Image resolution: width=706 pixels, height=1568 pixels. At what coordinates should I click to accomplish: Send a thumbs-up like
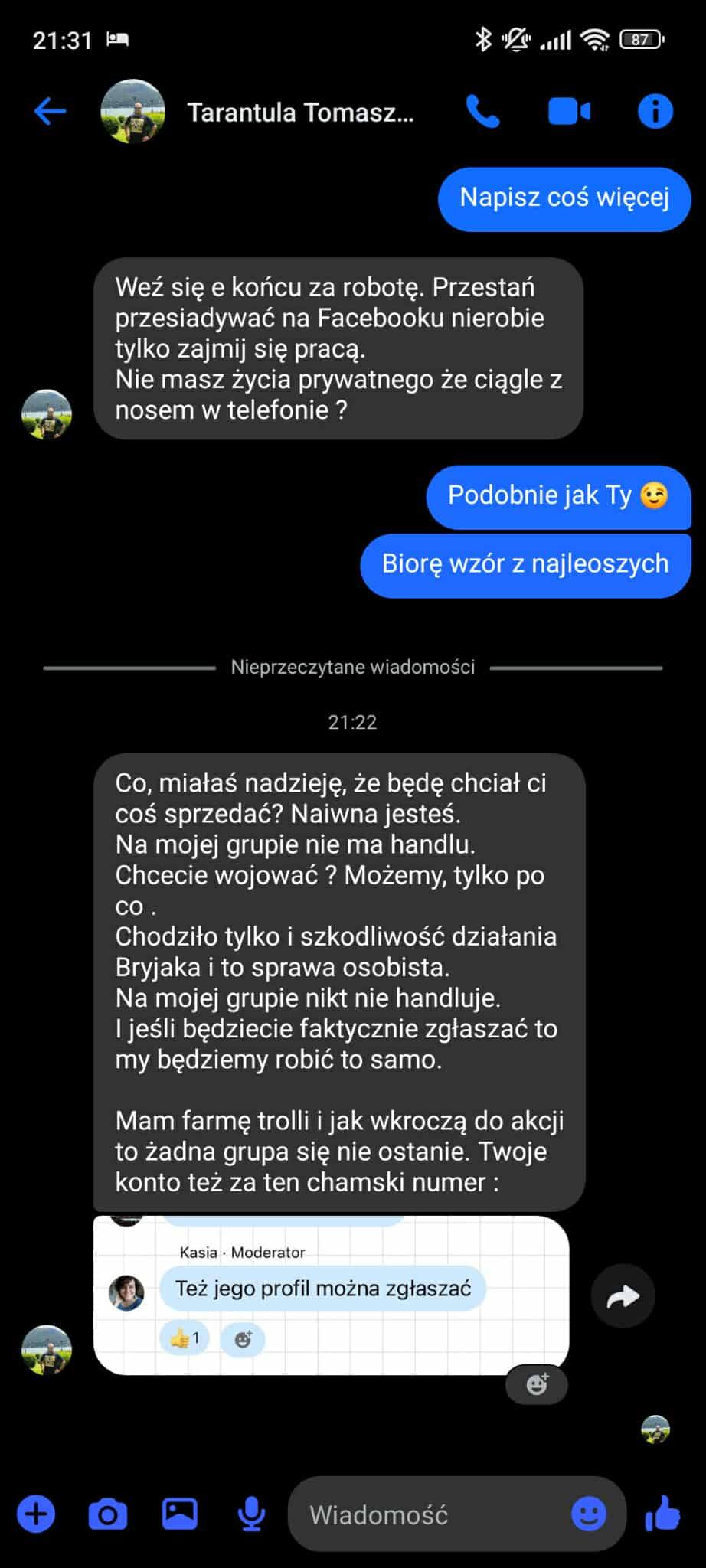(x=663, y=1514)
